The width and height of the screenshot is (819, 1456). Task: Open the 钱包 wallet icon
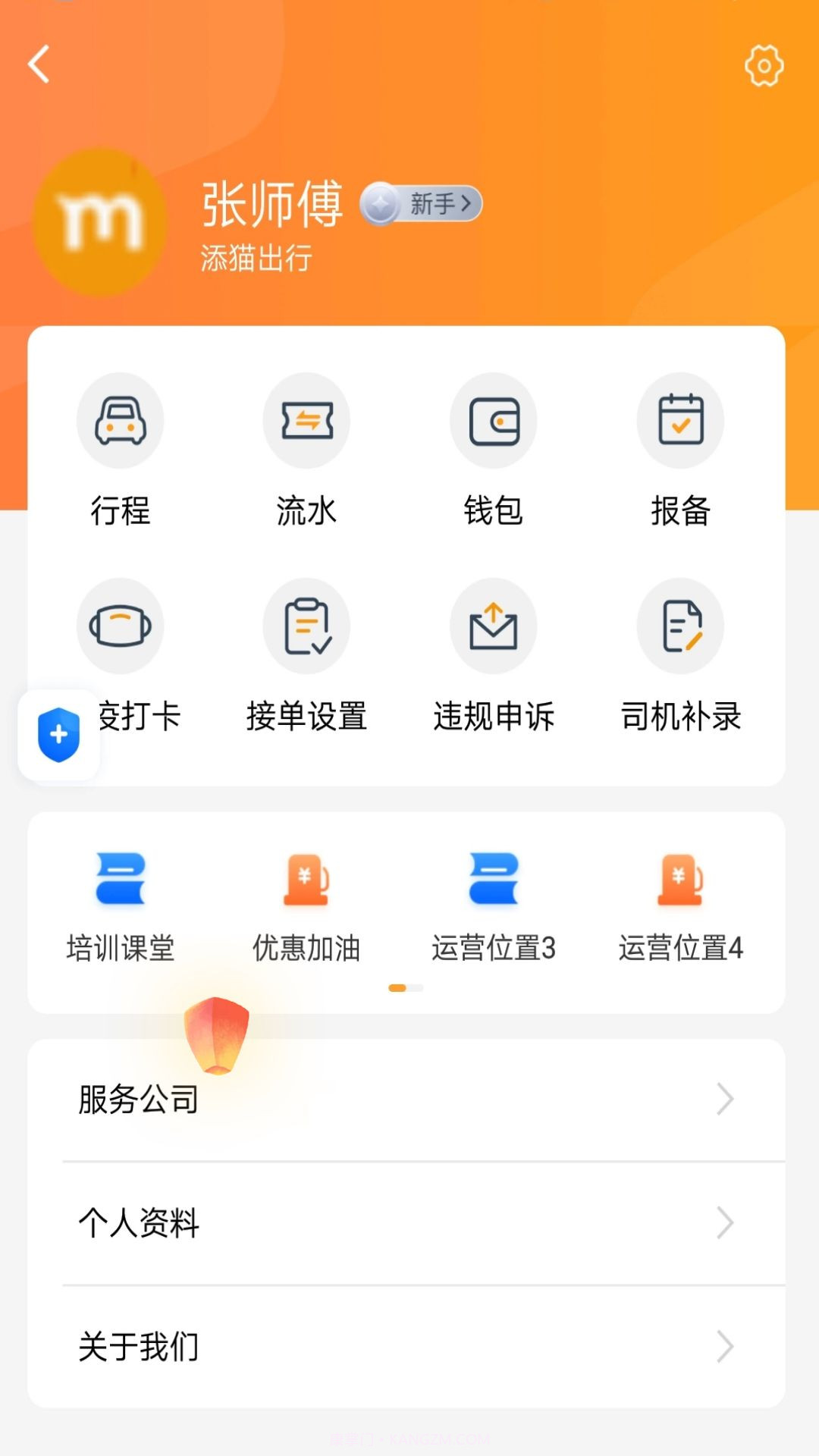pyautogui.click(x=493, y=421)
